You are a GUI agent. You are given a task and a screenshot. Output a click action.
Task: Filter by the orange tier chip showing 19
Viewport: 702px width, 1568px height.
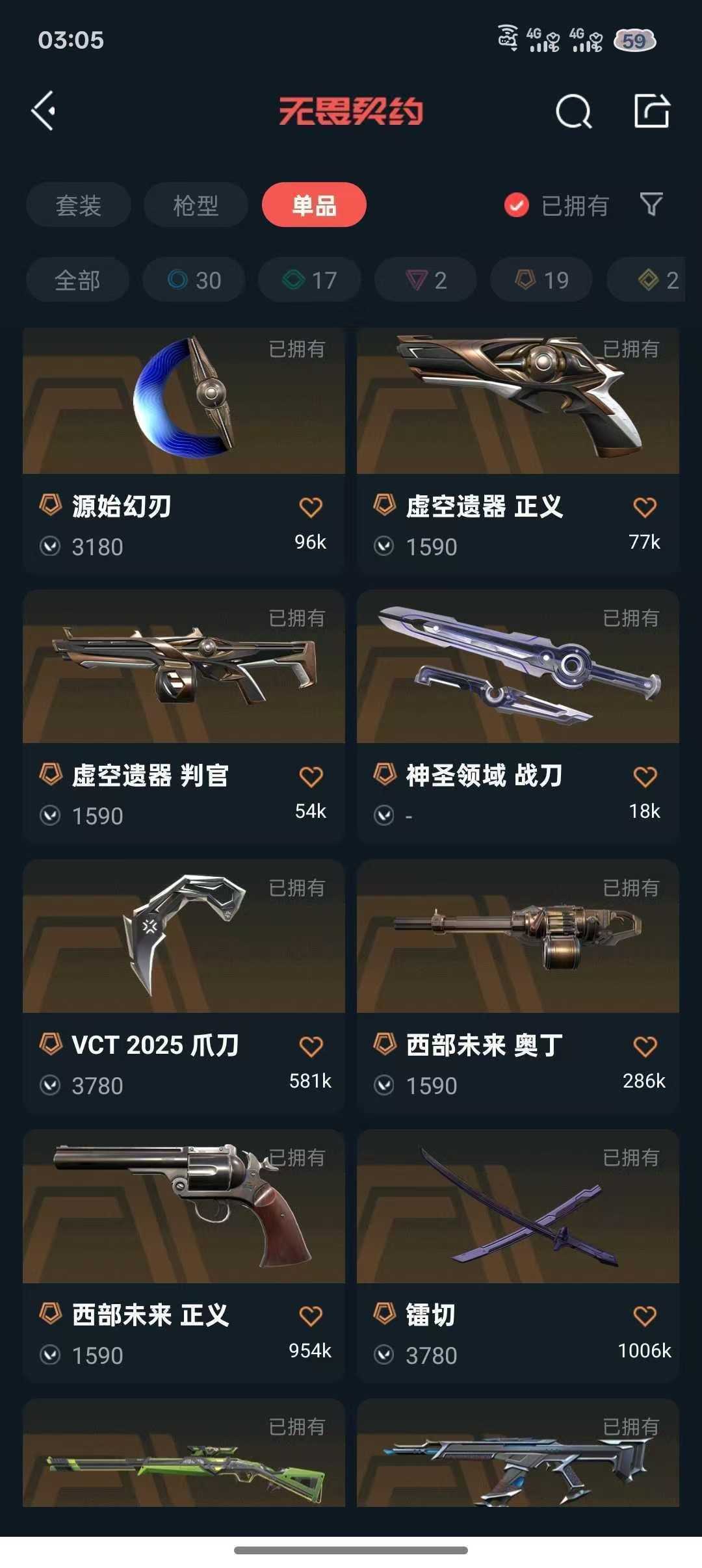(x=541, y=280)
